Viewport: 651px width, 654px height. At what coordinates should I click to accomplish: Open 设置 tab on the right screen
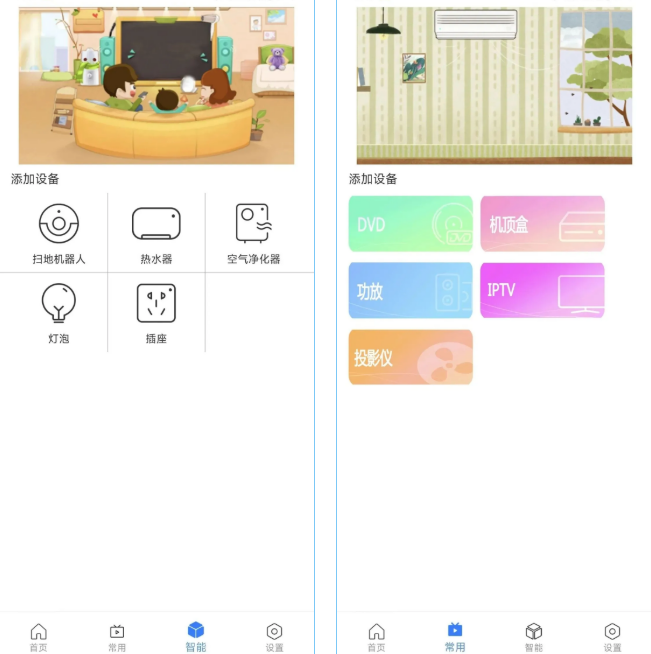click(x=612, y=636)
